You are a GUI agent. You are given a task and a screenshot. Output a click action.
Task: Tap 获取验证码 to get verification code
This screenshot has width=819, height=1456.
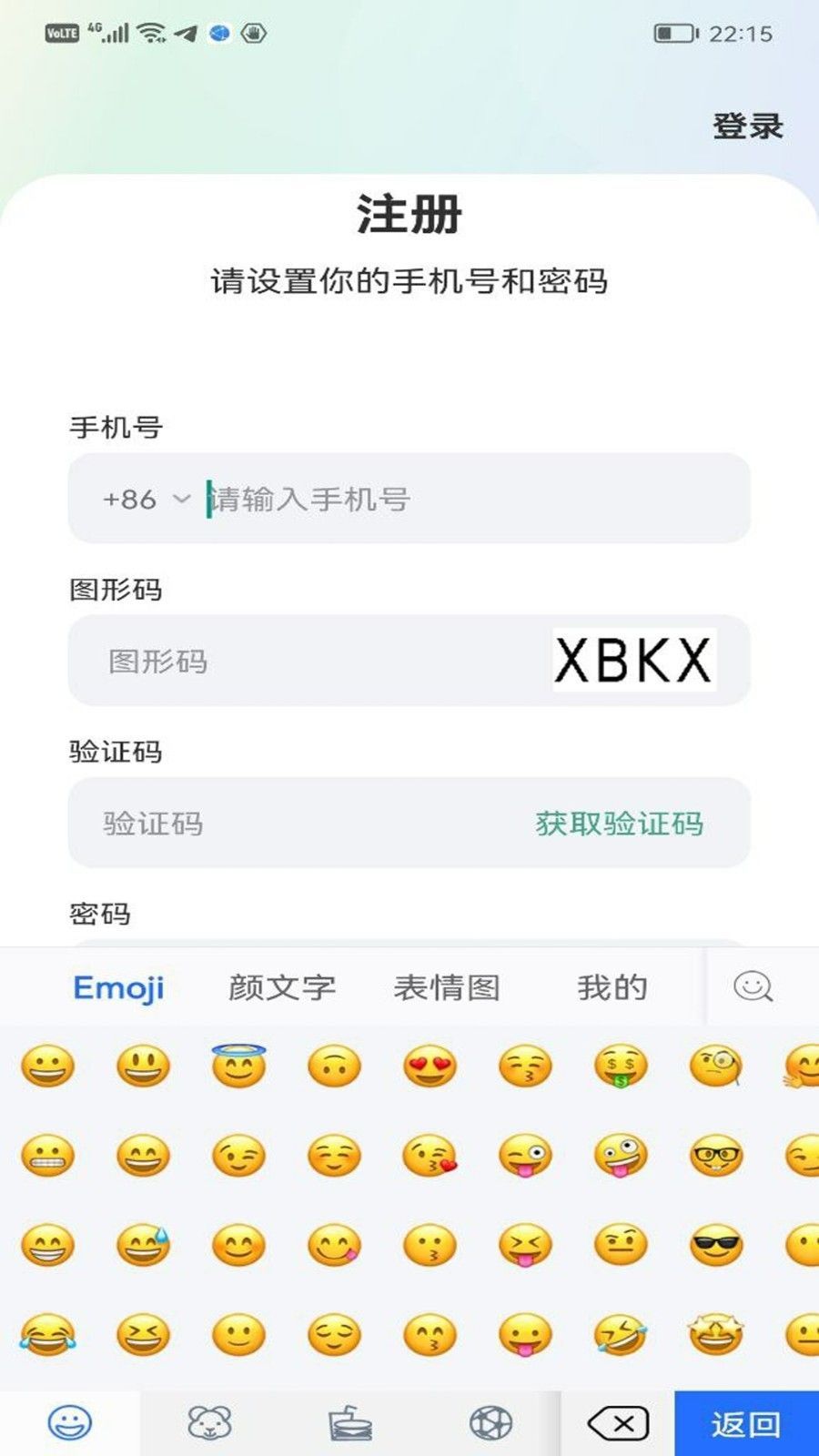coord(619,824)
